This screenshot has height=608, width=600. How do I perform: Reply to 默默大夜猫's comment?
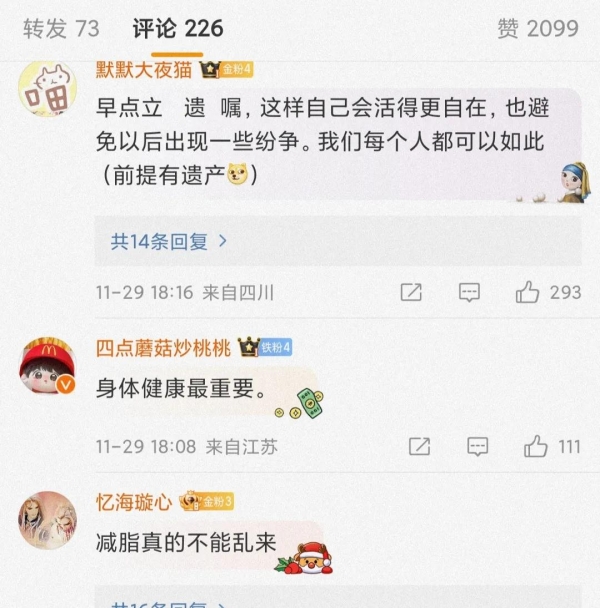point(469,292)
